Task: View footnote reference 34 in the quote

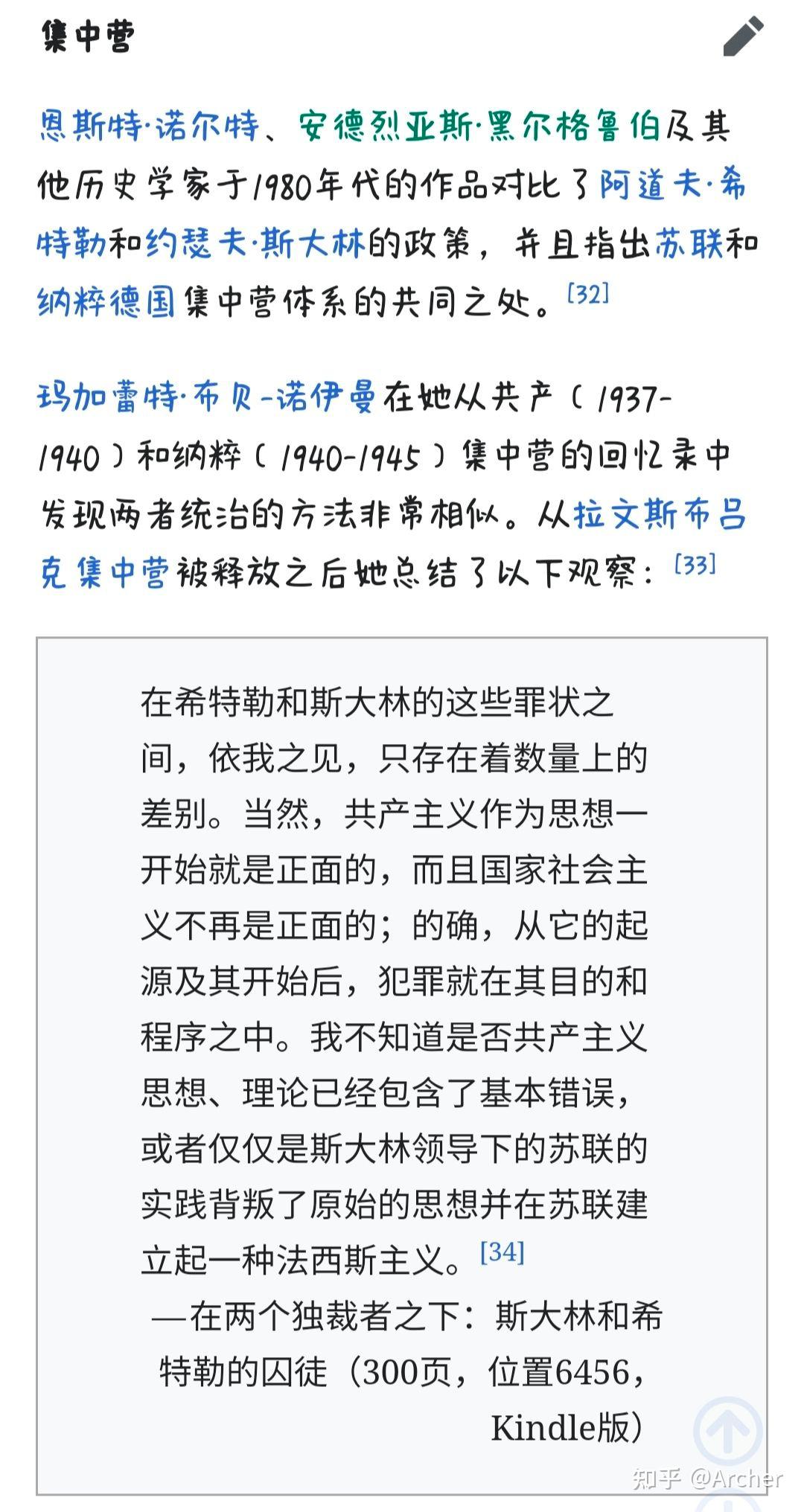Action: click(x=502, y=1252)
